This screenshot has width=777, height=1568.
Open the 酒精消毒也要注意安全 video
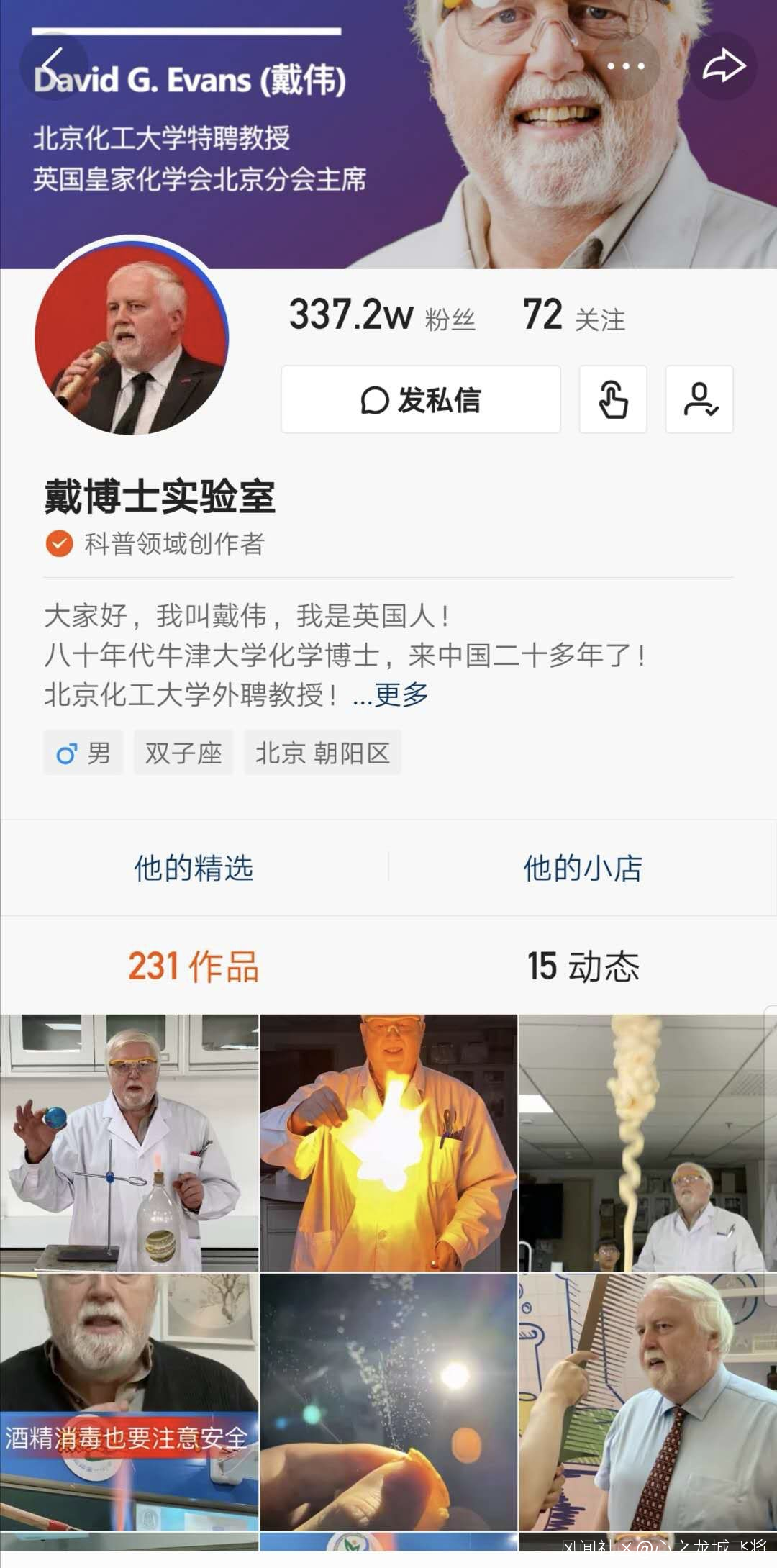tap(129, 1402)
